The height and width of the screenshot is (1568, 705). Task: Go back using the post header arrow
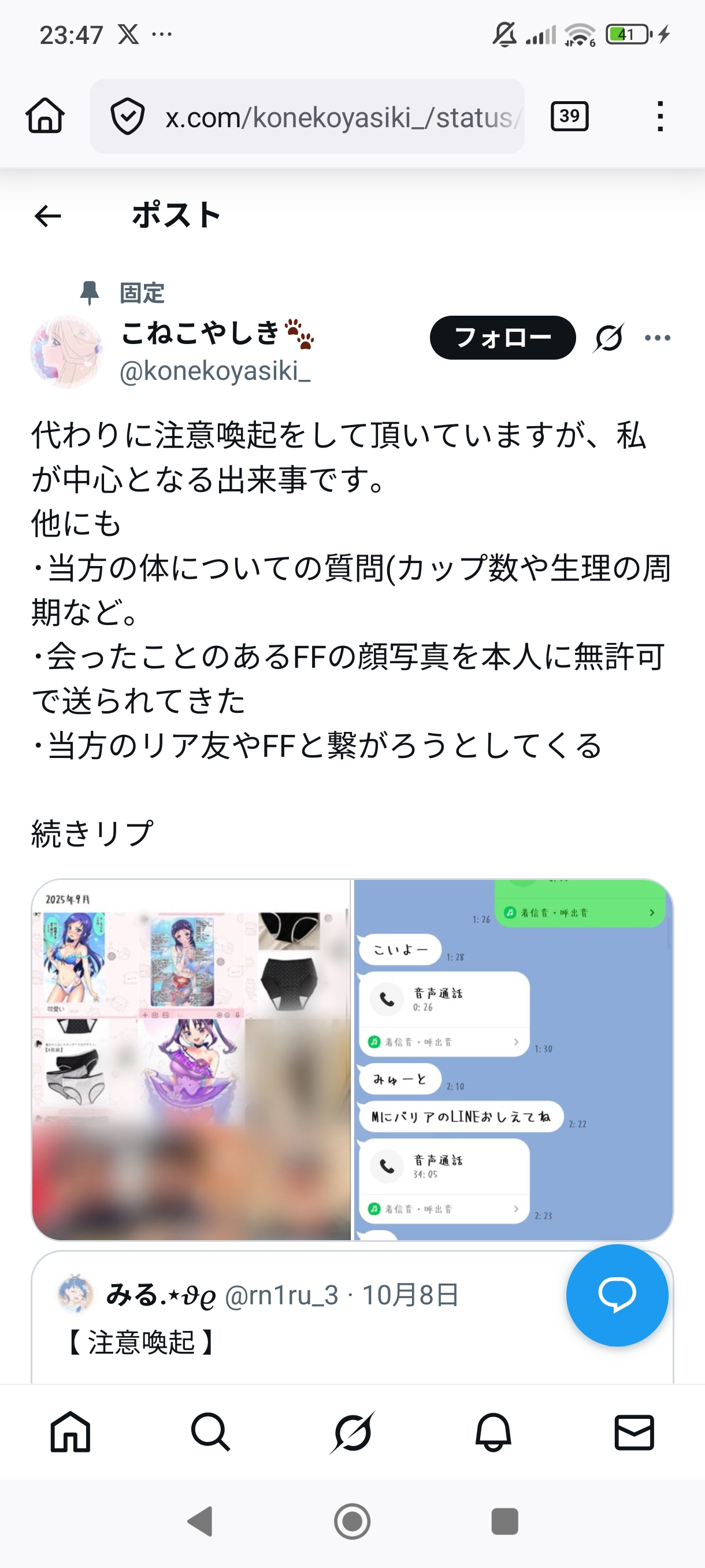point(48,216)
